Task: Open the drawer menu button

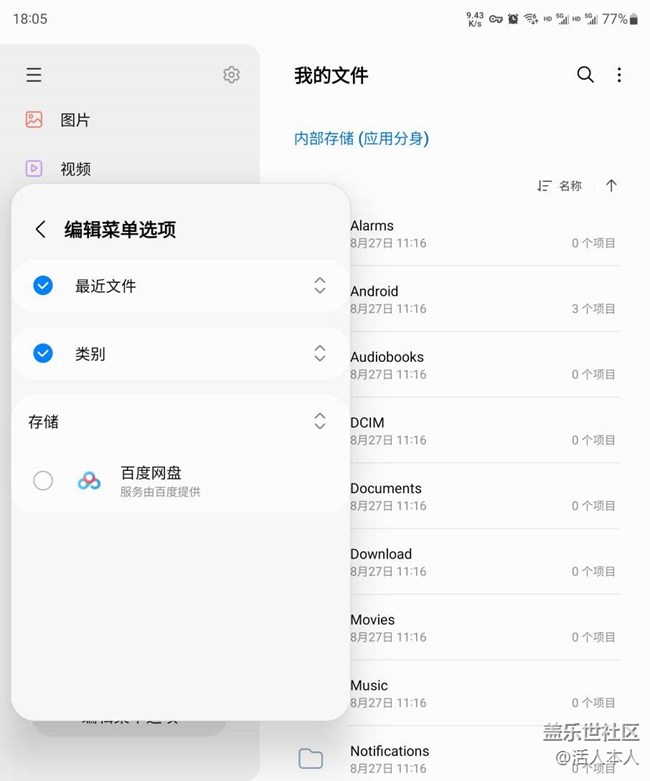Action: [34, 75]
